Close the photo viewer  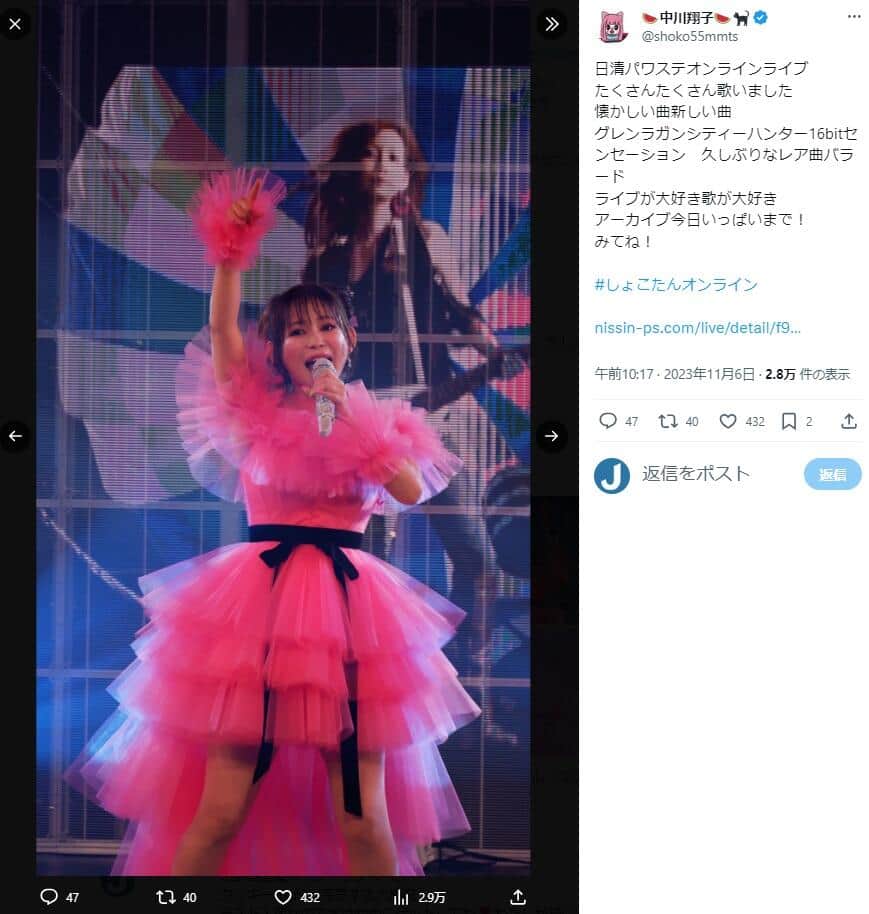coord(15,24)
